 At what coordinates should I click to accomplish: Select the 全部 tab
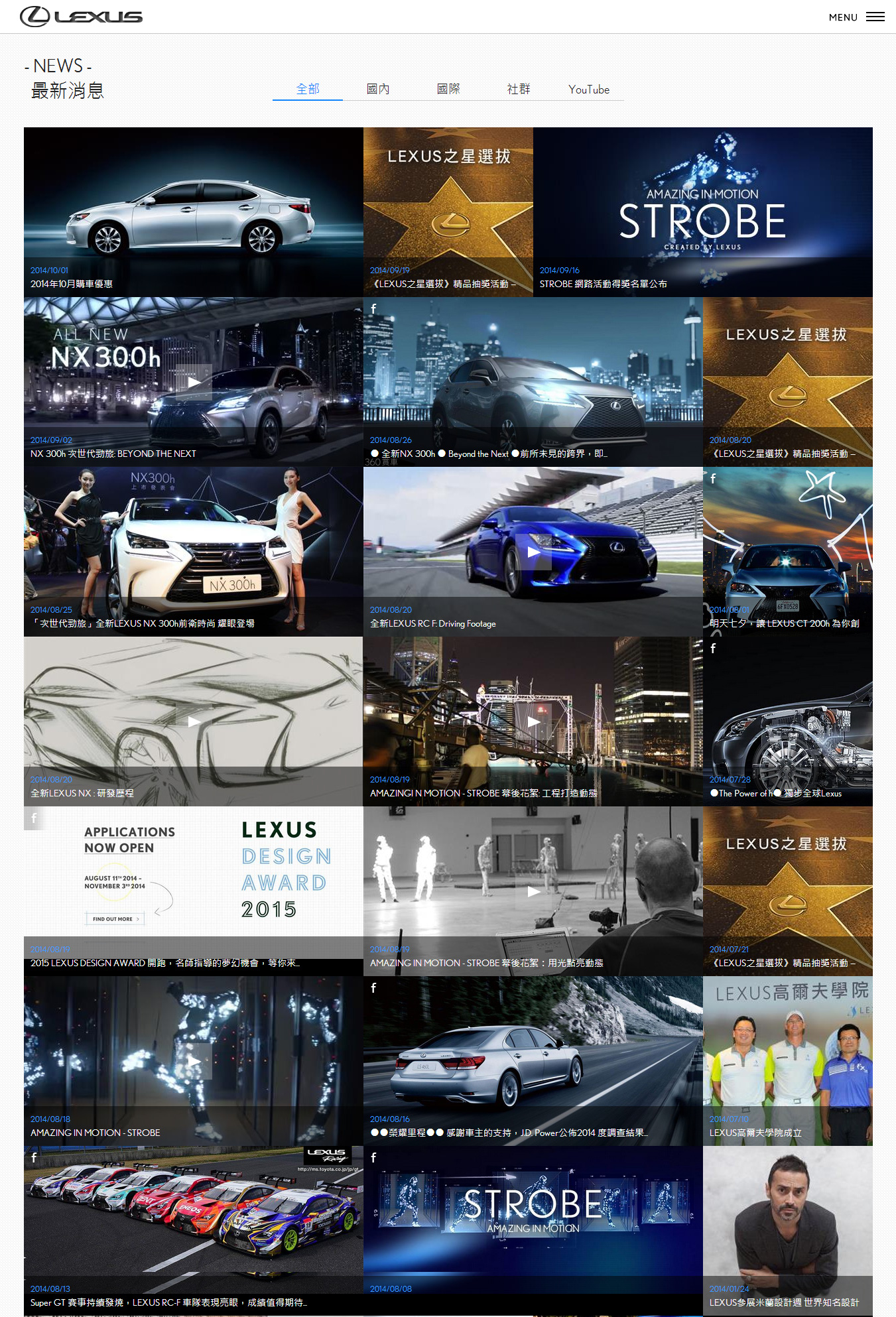click(x=308, y=89)
